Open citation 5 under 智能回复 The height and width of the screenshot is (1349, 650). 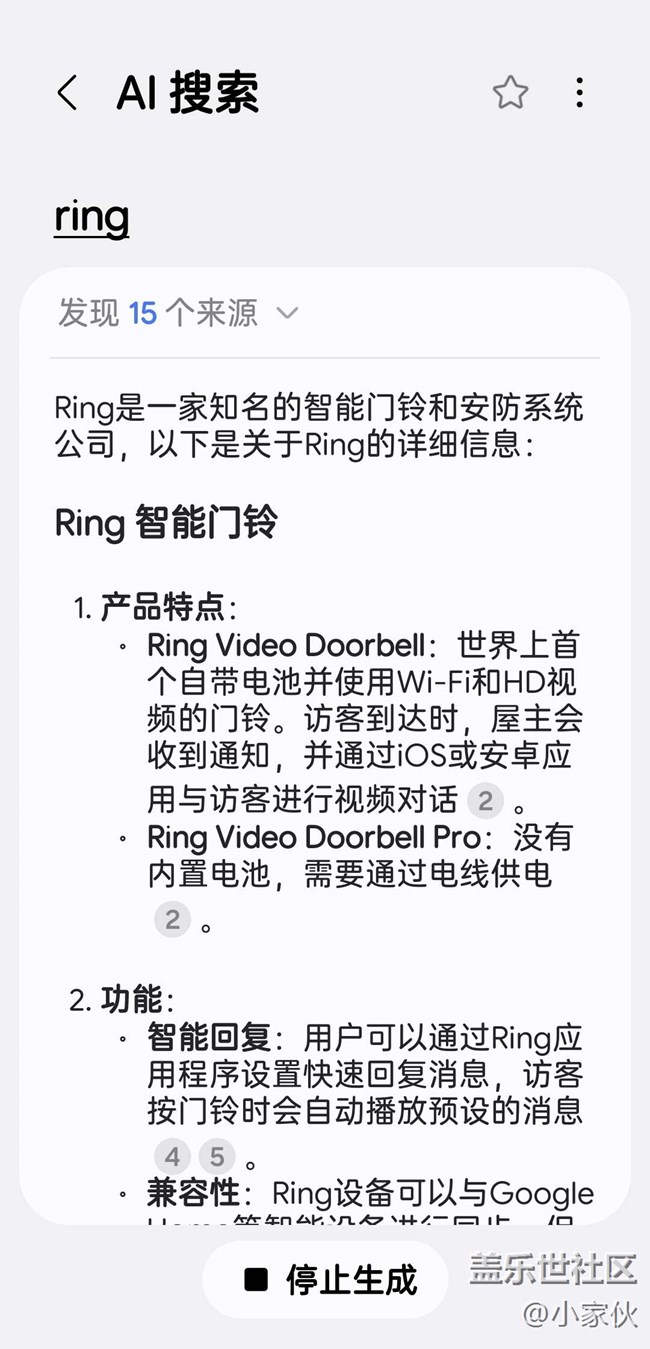point(216,1157)
